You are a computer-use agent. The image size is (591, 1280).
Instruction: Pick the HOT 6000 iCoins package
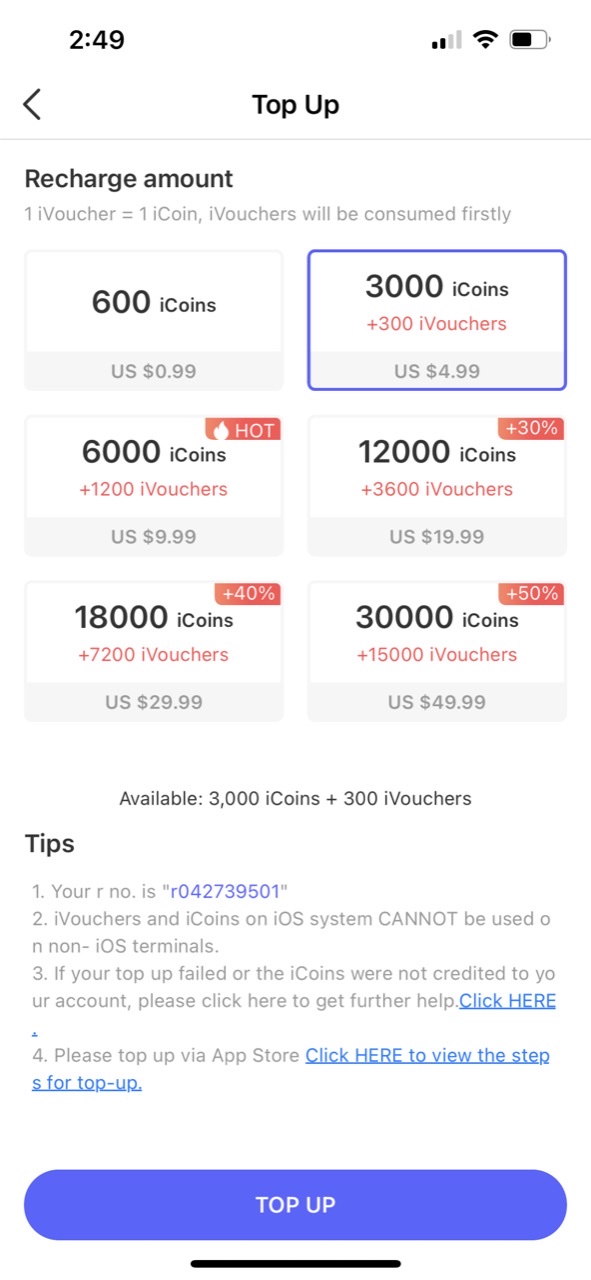tap(154, 486)
